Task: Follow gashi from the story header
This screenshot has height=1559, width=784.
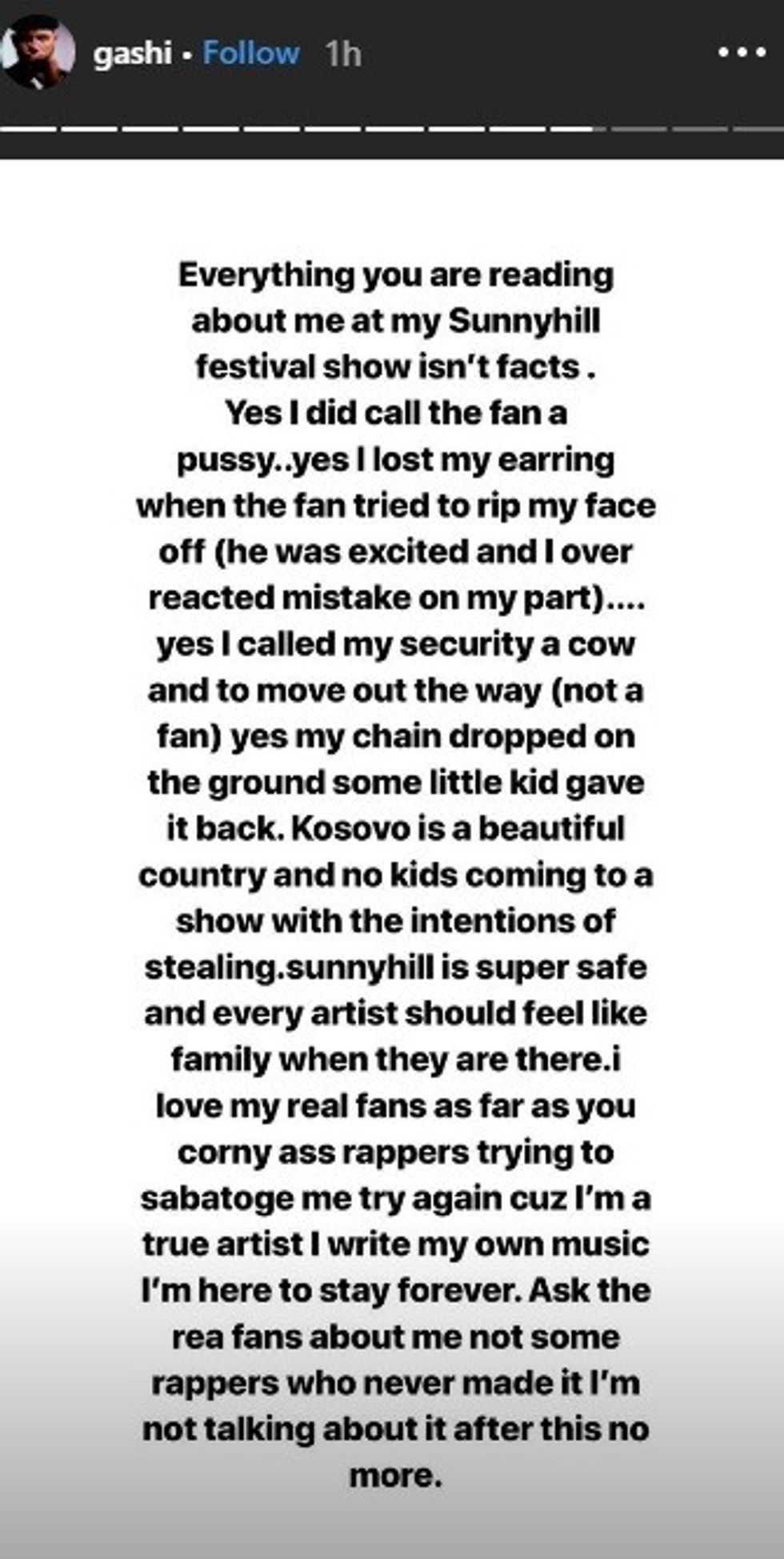Action: click(x=250, y=54)
